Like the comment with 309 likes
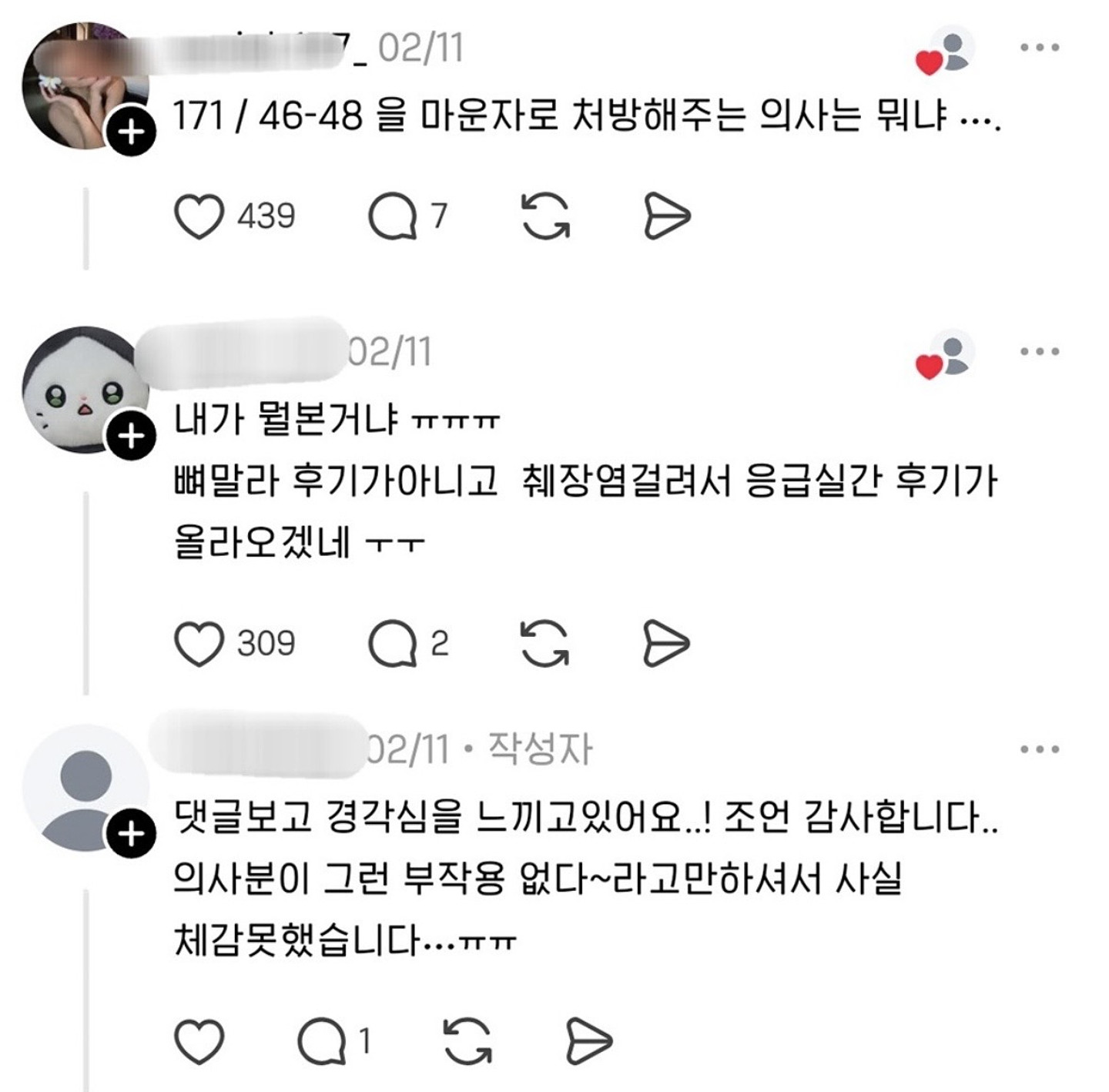This screenshot has height=1092, width=1109. [199, 643]
